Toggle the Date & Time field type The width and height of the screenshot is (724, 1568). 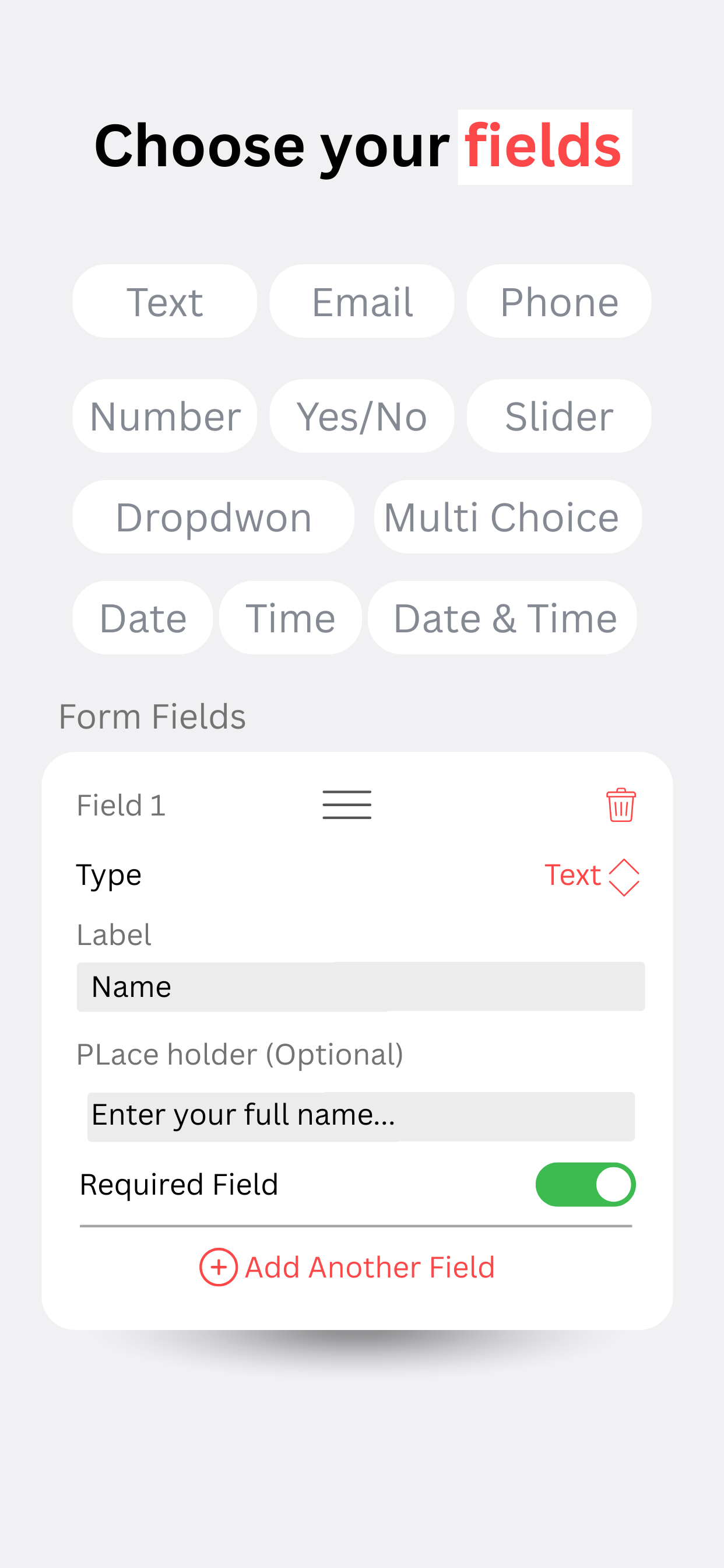(x=504, y=618)
